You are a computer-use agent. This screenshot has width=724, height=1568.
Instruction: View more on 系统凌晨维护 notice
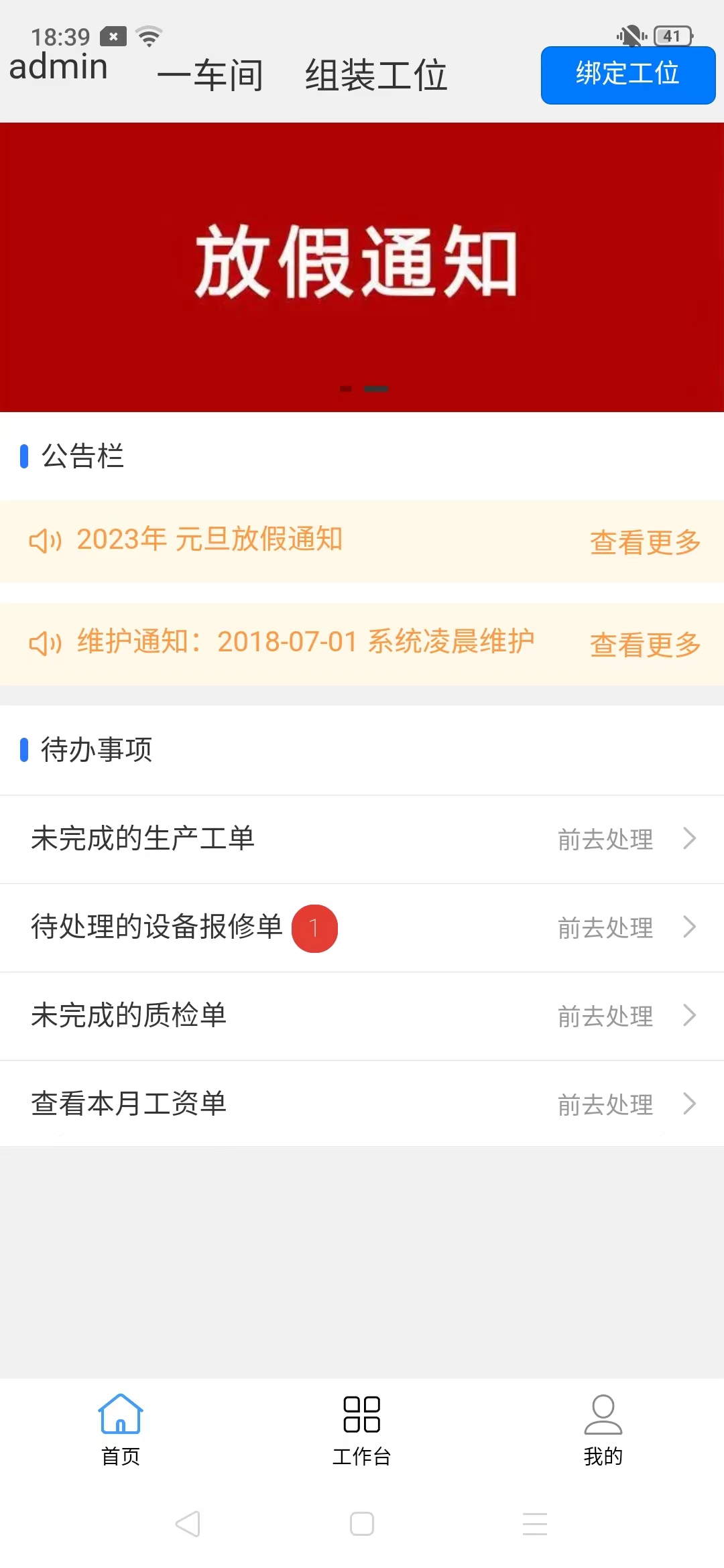[645, 645]
